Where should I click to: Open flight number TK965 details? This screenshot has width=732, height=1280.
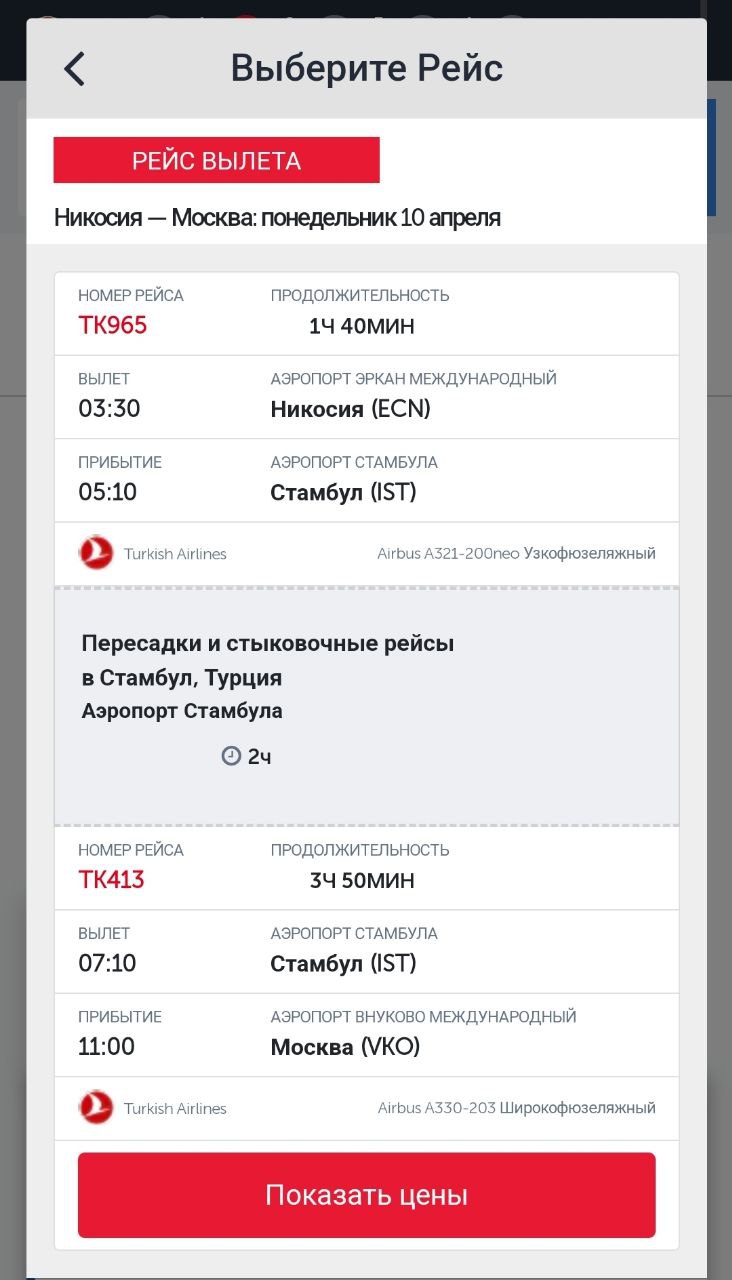pyautogui.click(x=112, y=325)
